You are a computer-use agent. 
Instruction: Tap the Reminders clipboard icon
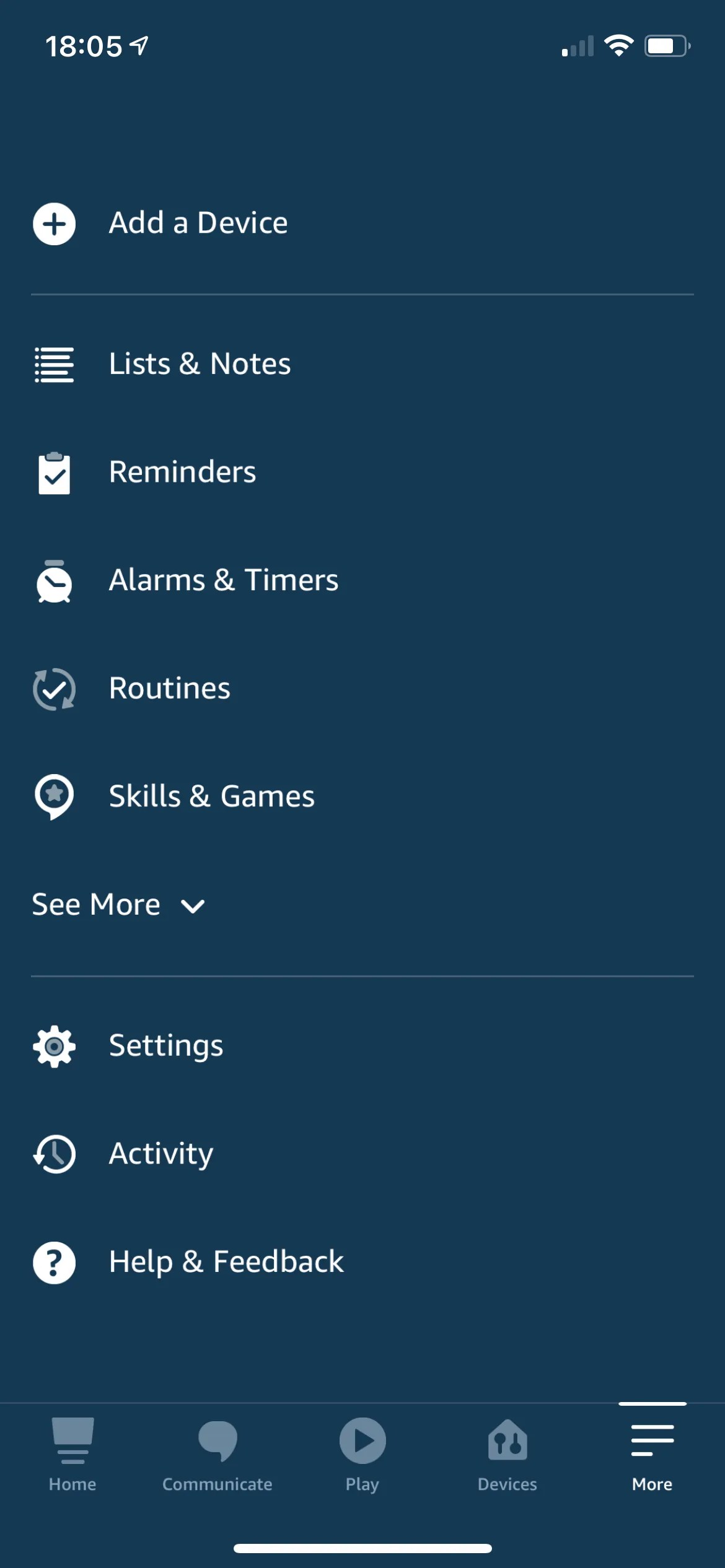pyautogui.click(x=54, y=473)
